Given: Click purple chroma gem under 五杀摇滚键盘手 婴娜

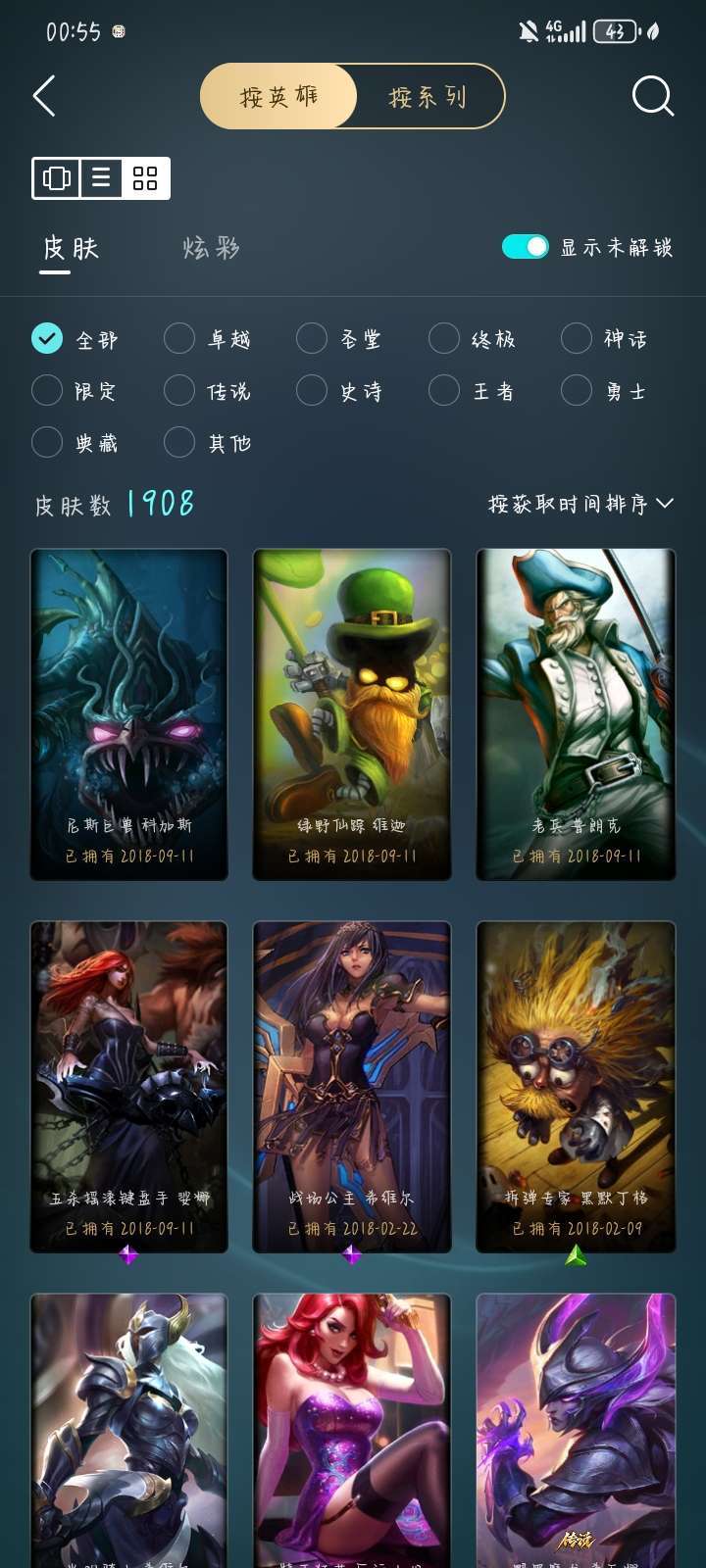Looking at the screenshot, I should click(128, 1253).
